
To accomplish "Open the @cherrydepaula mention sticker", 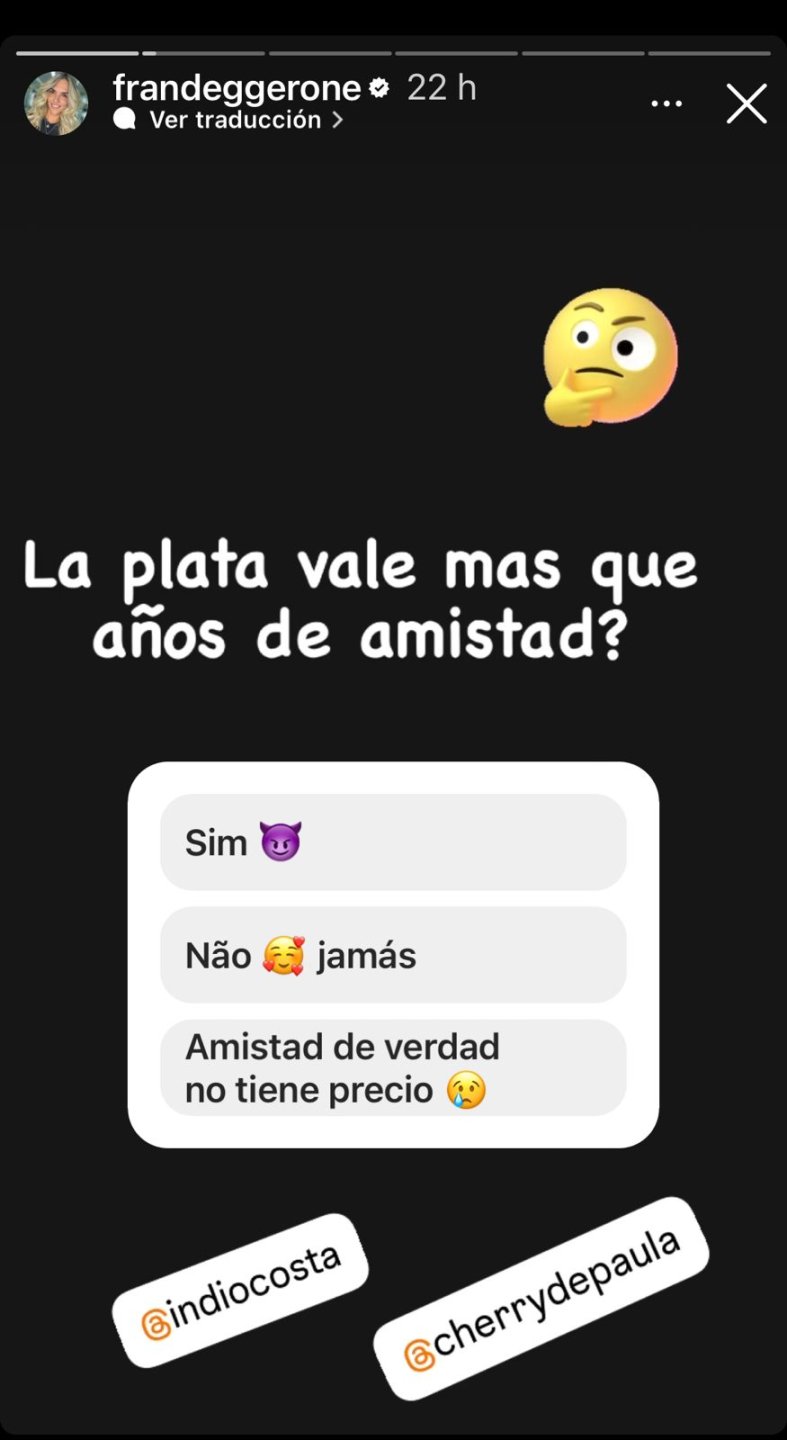I will point(541,1298).
